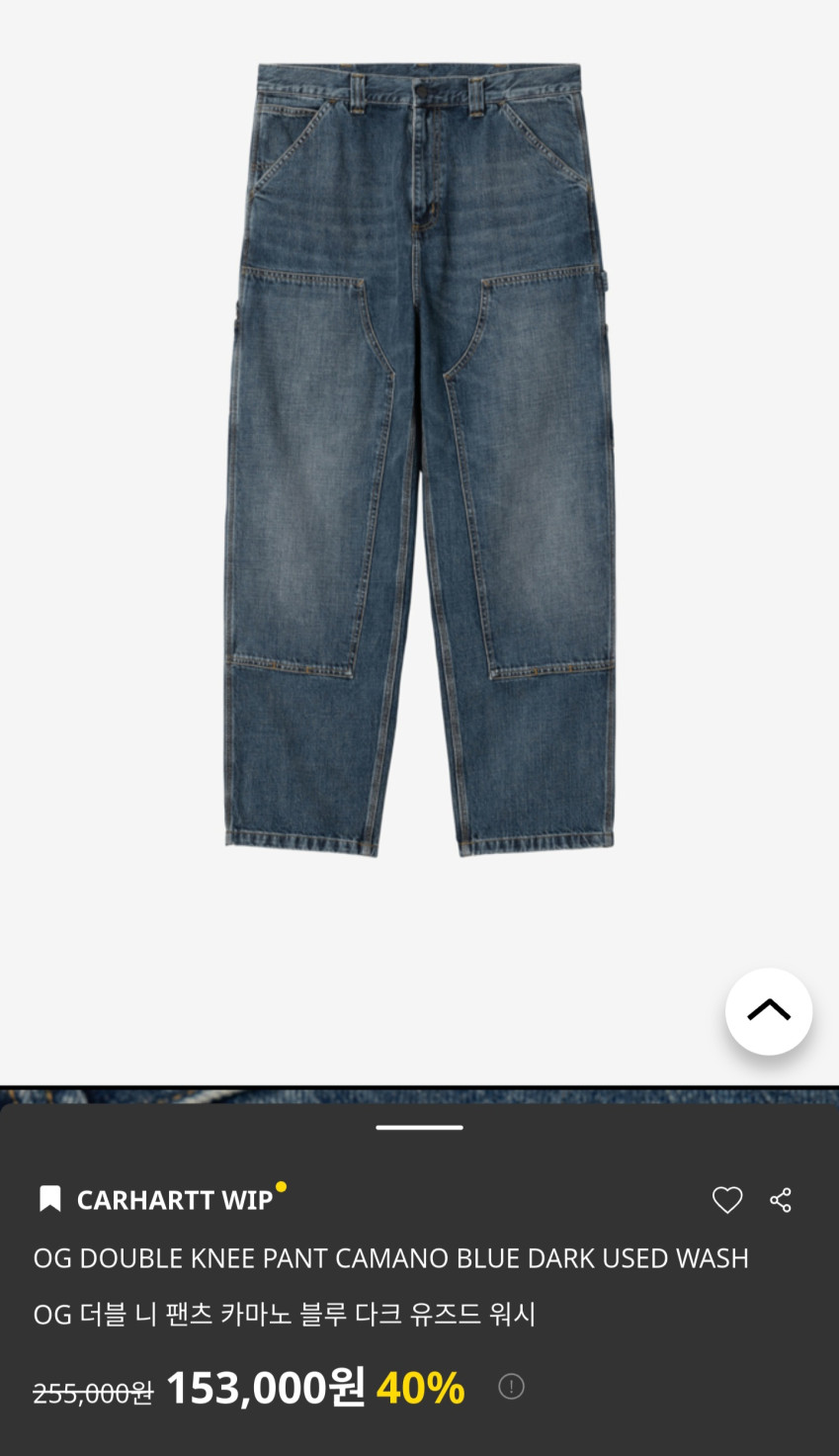Open the price info icon beside 40%
Viewport: 839px width, 1456px height.
[x=511, y=1387]
